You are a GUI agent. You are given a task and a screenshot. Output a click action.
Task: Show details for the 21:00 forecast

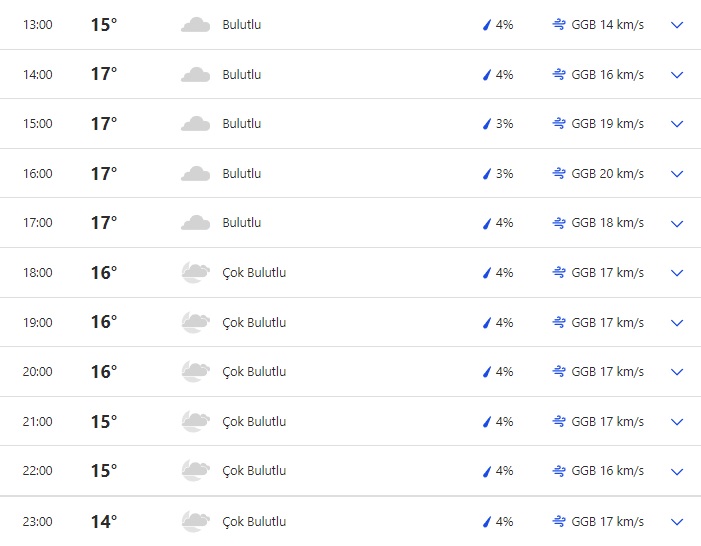click(x=677, y=422)
